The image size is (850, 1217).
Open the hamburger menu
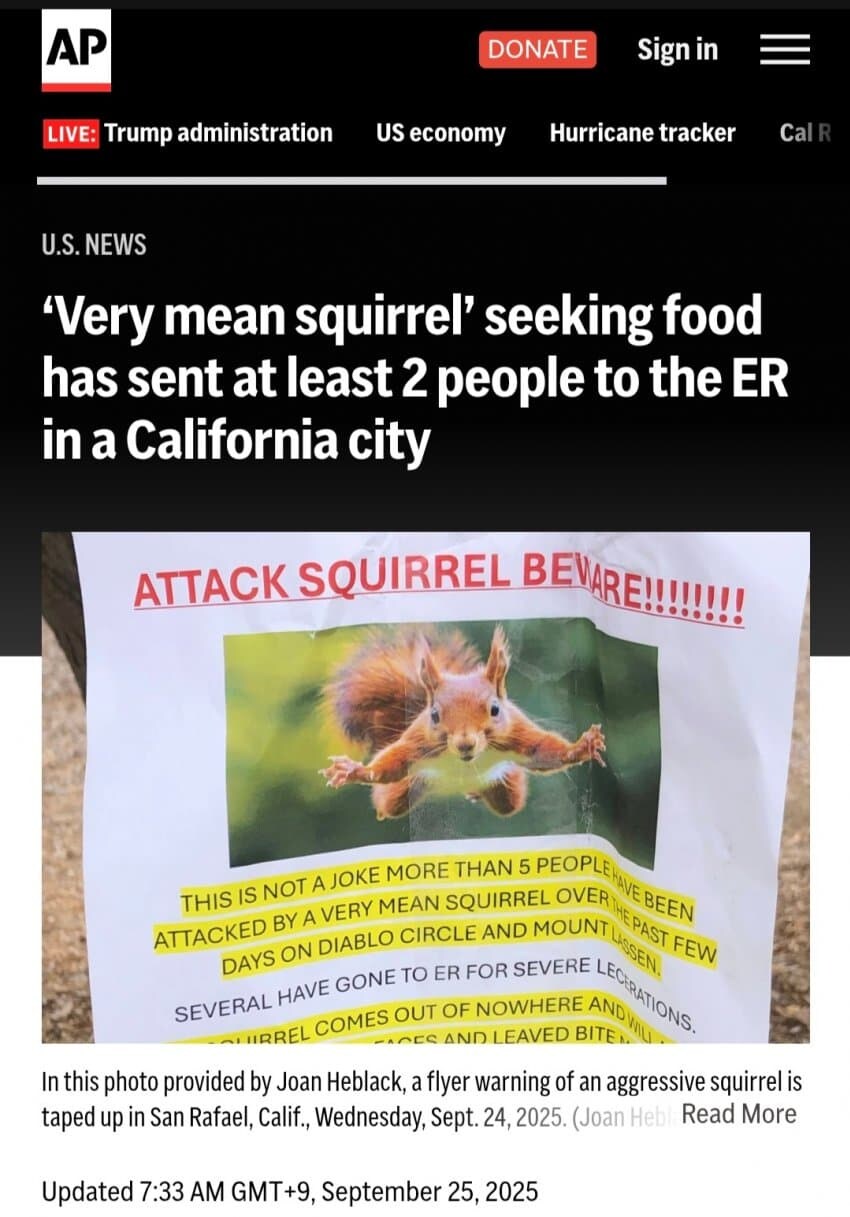785,49
